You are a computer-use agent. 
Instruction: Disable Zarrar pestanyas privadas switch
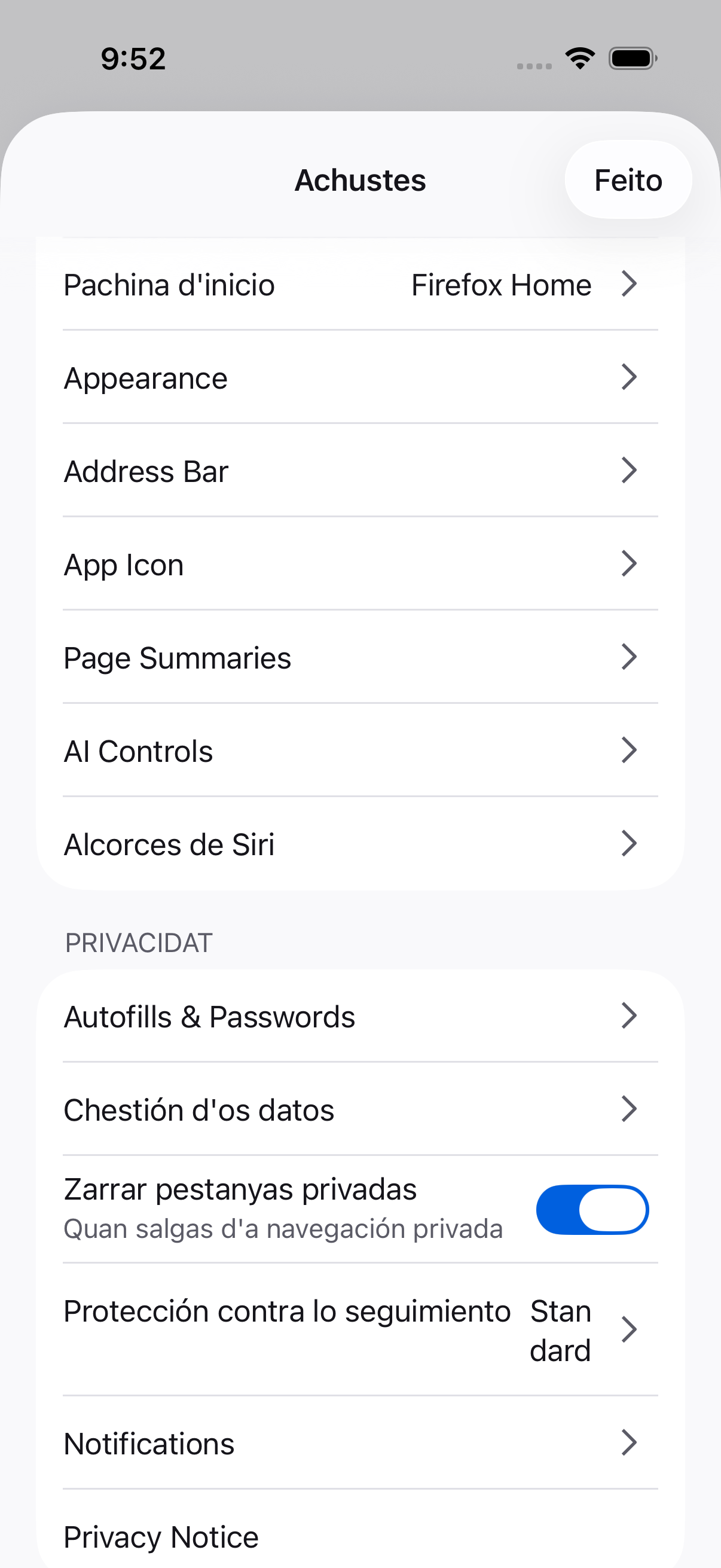tap(592, 1209)
